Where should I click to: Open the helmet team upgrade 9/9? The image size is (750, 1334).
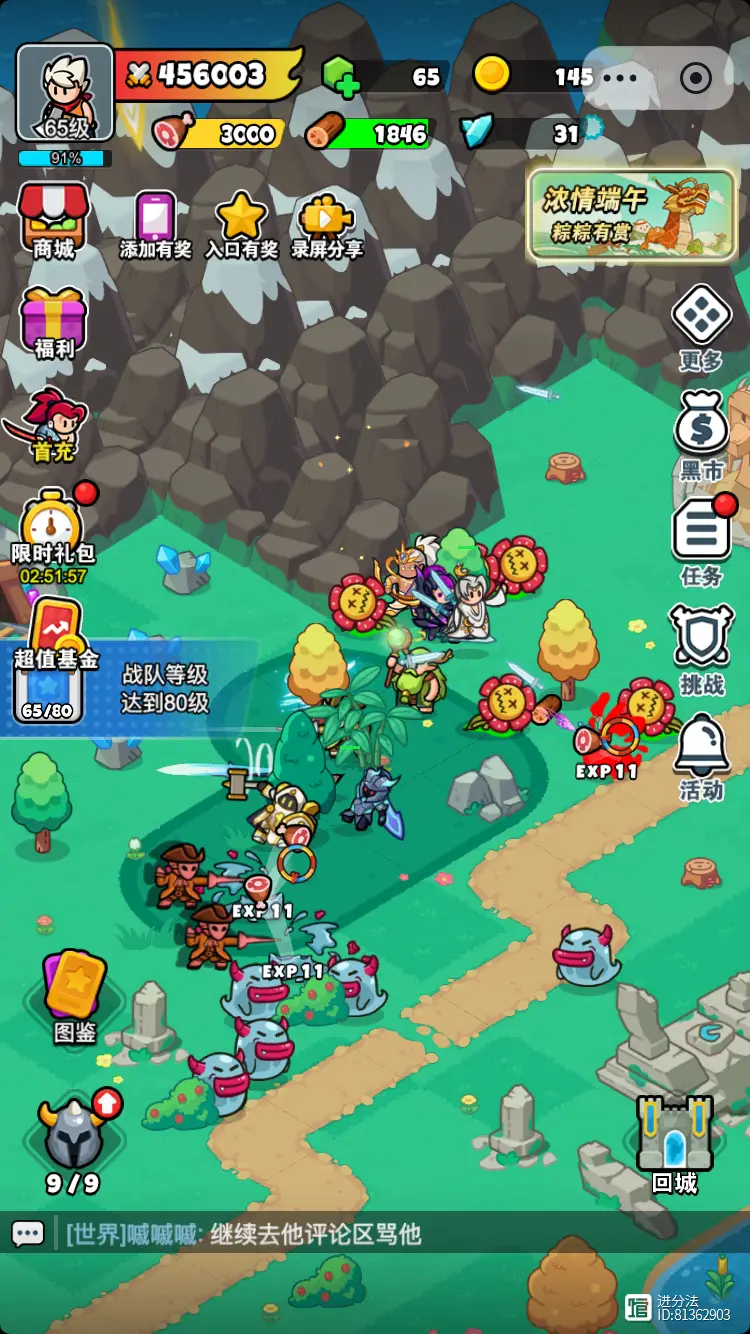[74, 1140]
